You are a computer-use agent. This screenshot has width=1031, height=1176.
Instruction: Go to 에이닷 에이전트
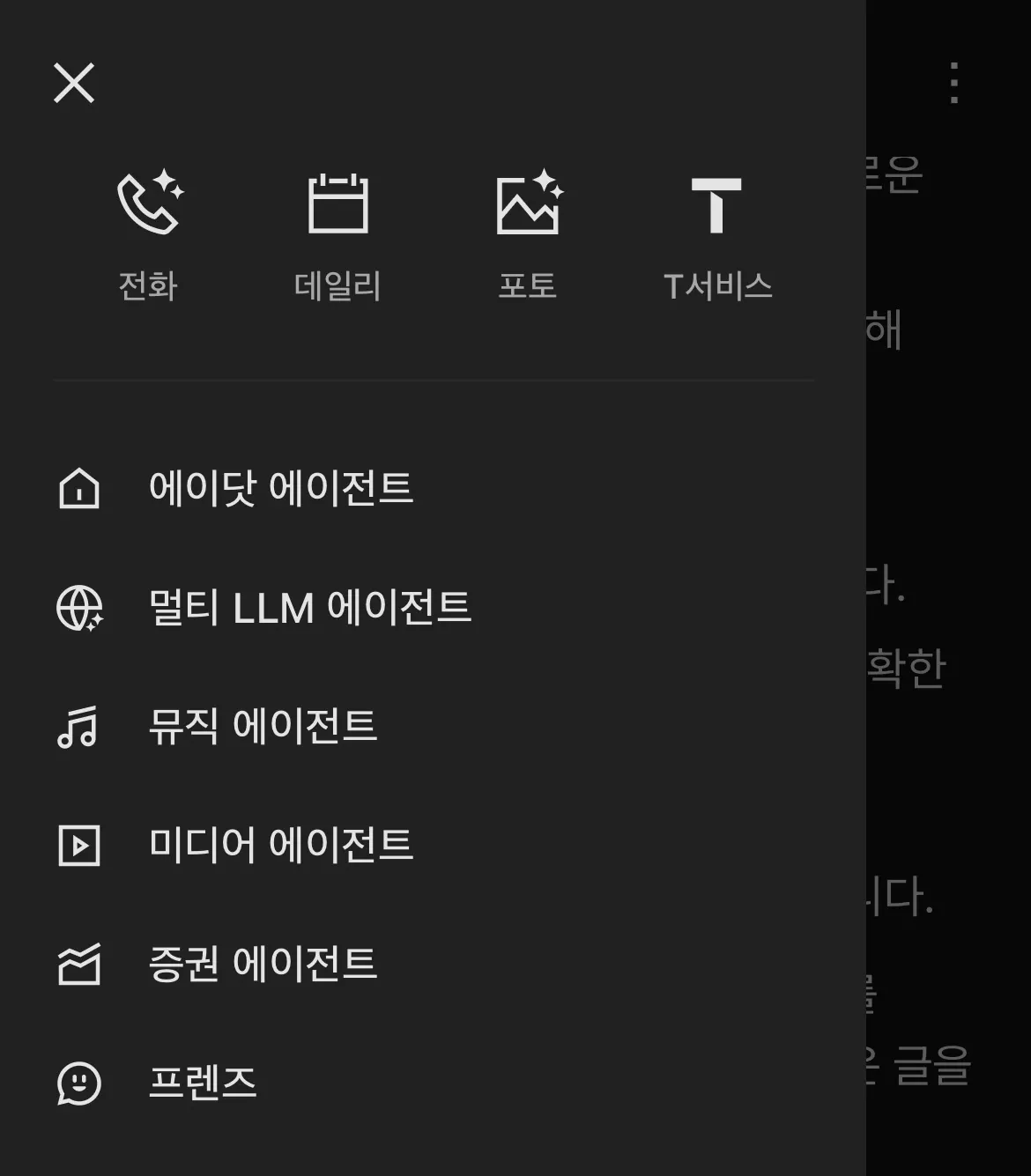click(280, 488)
